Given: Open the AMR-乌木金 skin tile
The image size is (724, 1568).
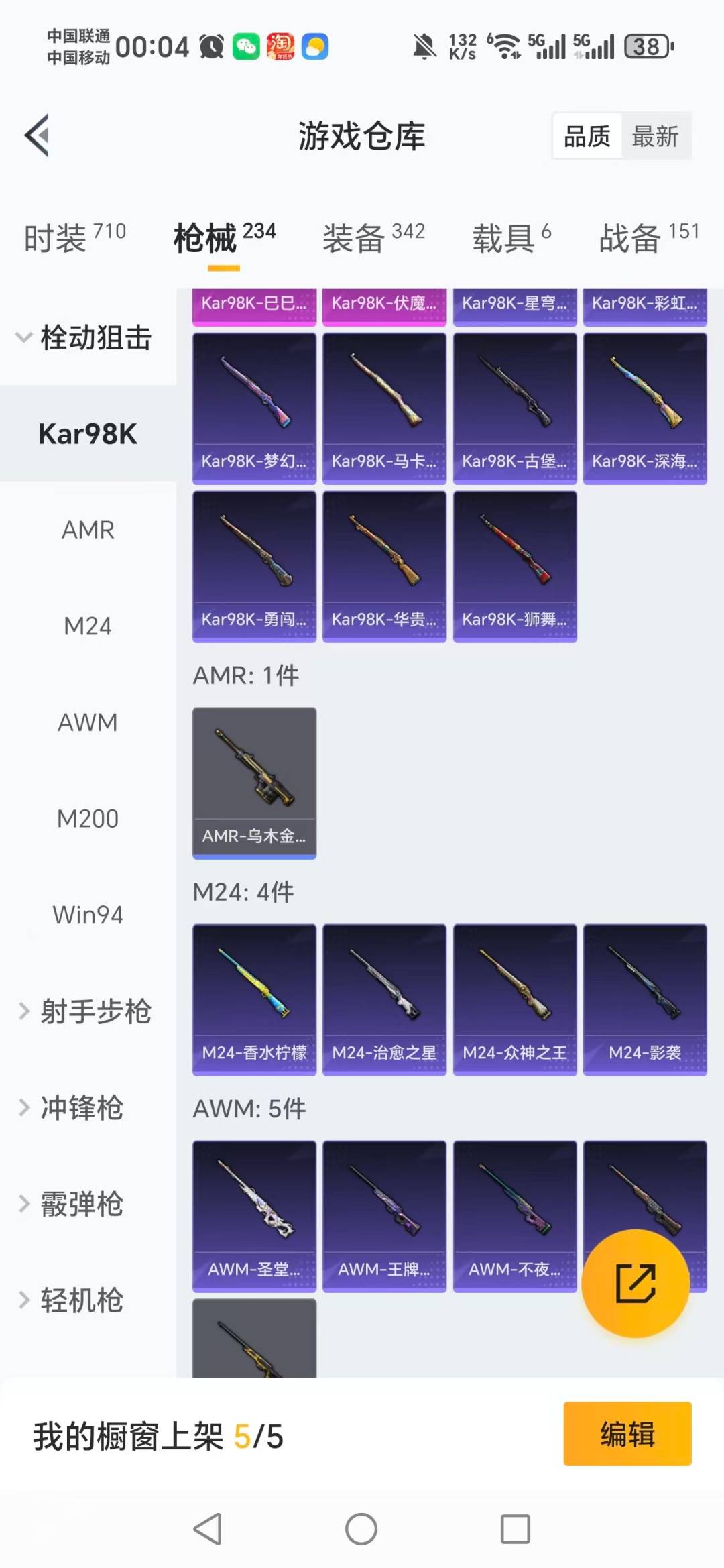Looking at the screenshot, I should click(254, 782).
